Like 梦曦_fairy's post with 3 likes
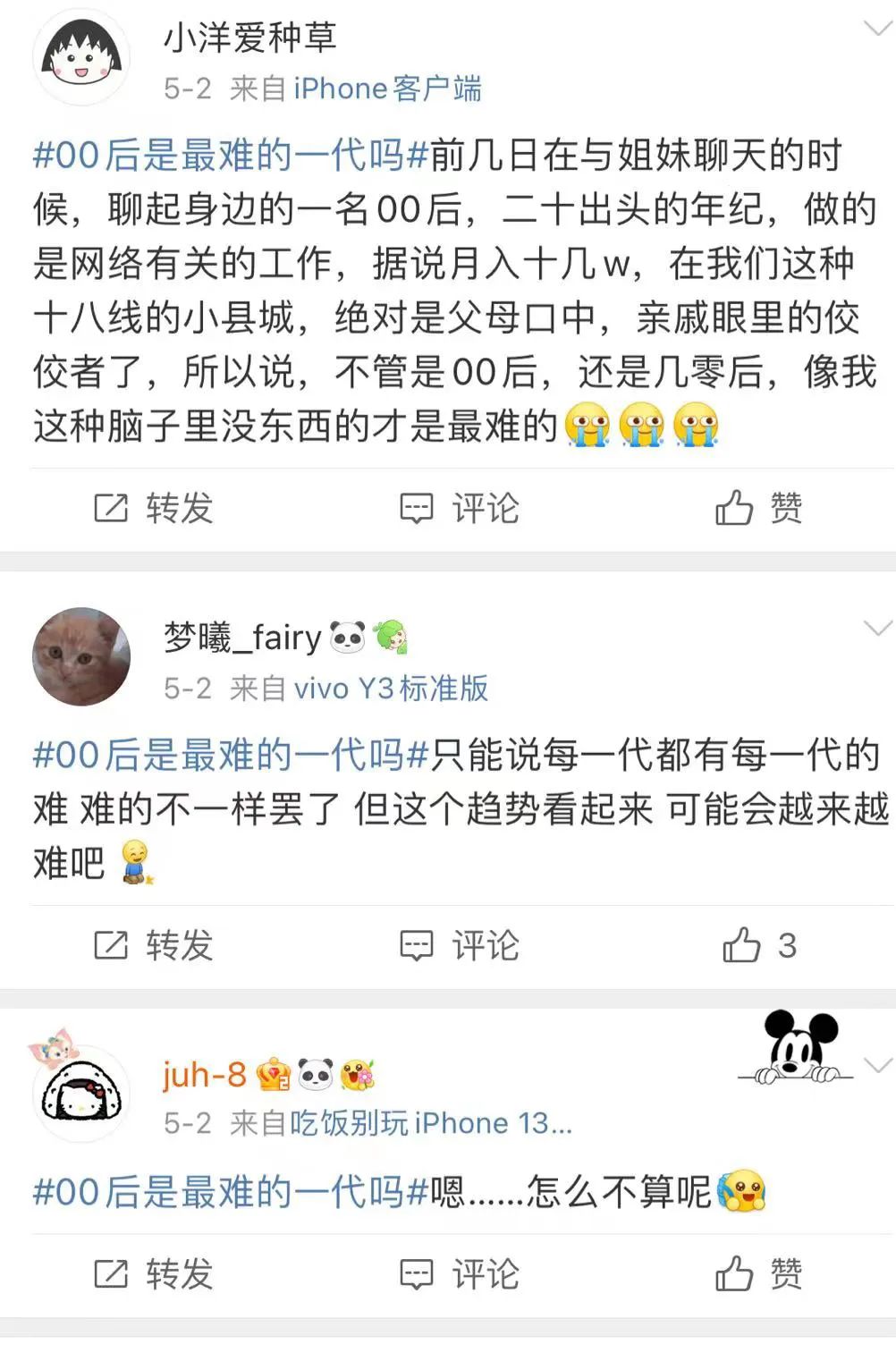This screenshot has width=896, height=1361. click(x=758, y=945)
